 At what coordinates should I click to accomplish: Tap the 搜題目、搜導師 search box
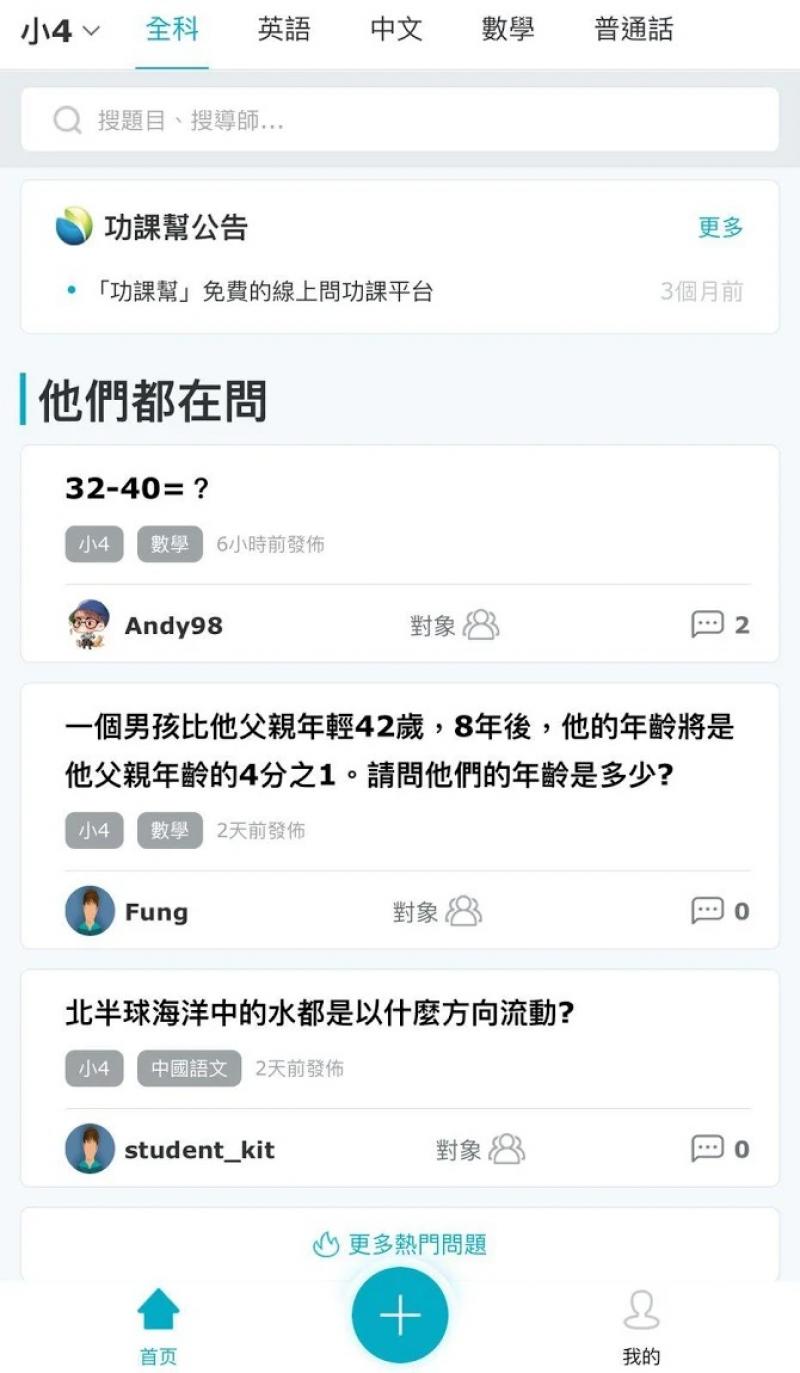point(400,121)
